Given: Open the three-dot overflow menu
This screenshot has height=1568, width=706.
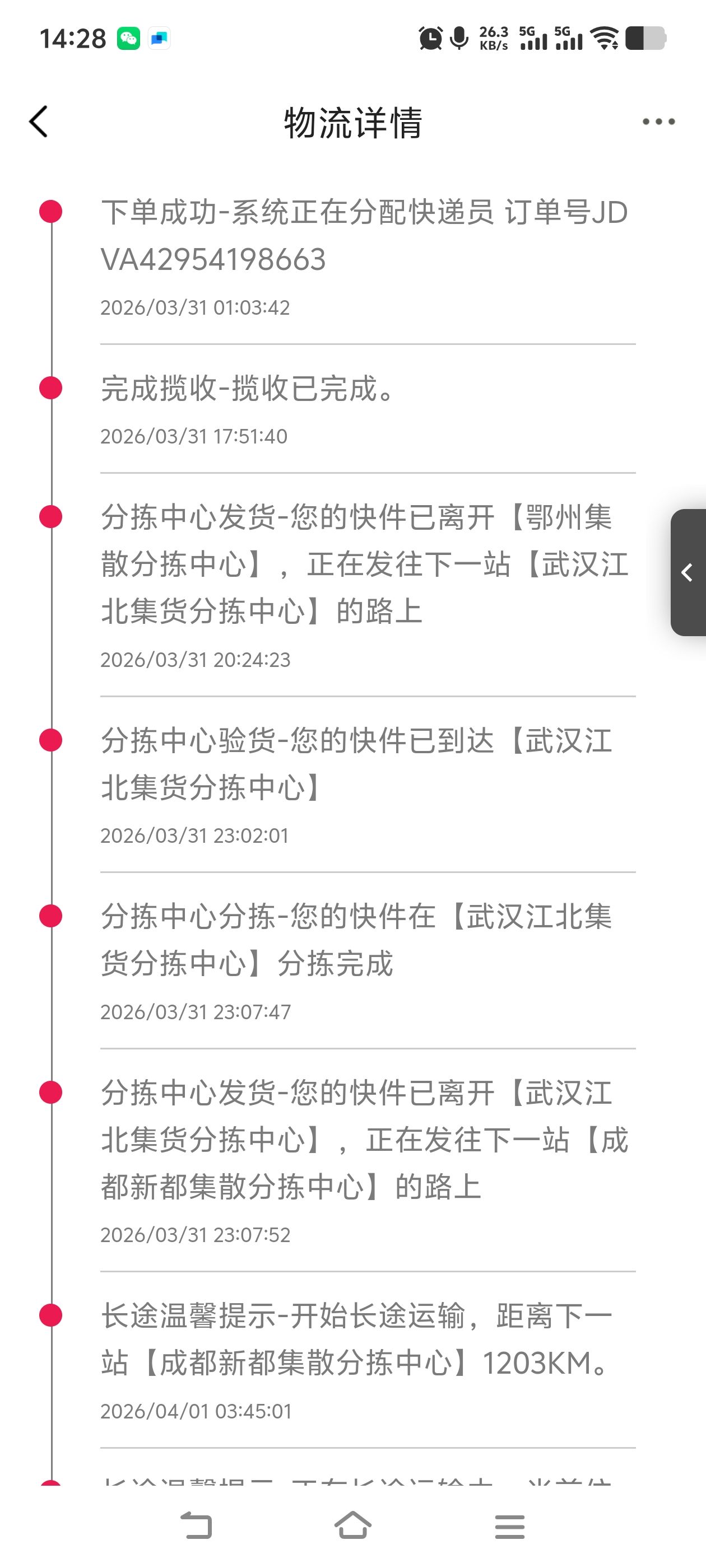Looking at the screenshot, I should point(658,122).
